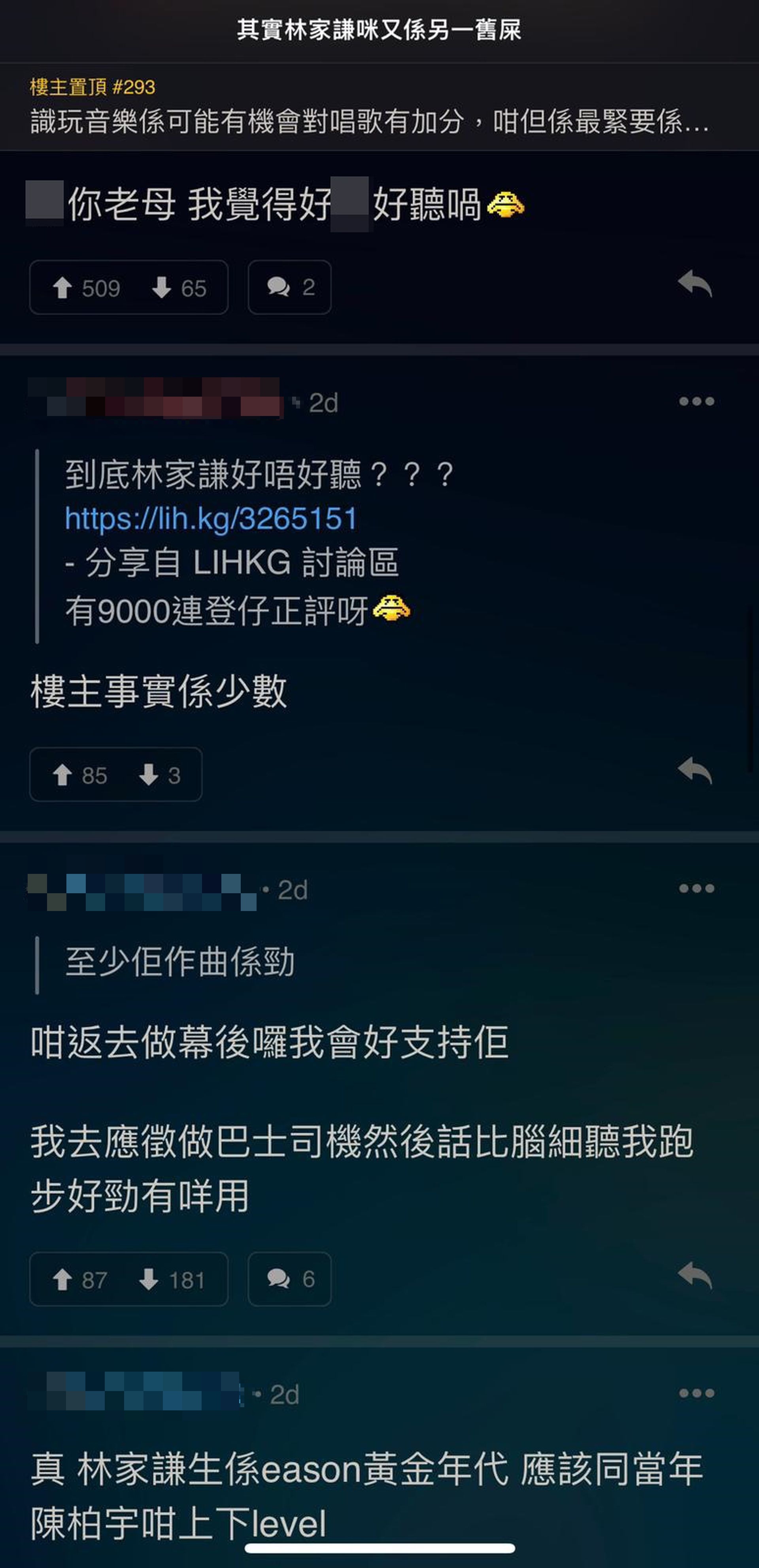Reply to the comment with 181 downvotes
The image size is (759, 1568).
pyautogui.click(x=695, y=1276)
